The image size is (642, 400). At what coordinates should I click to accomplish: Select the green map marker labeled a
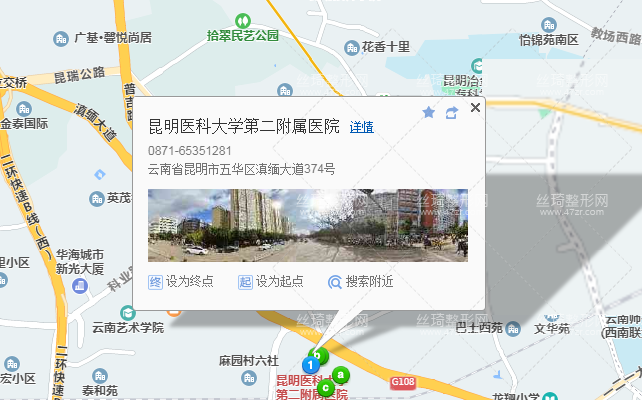tap(341, 375)
